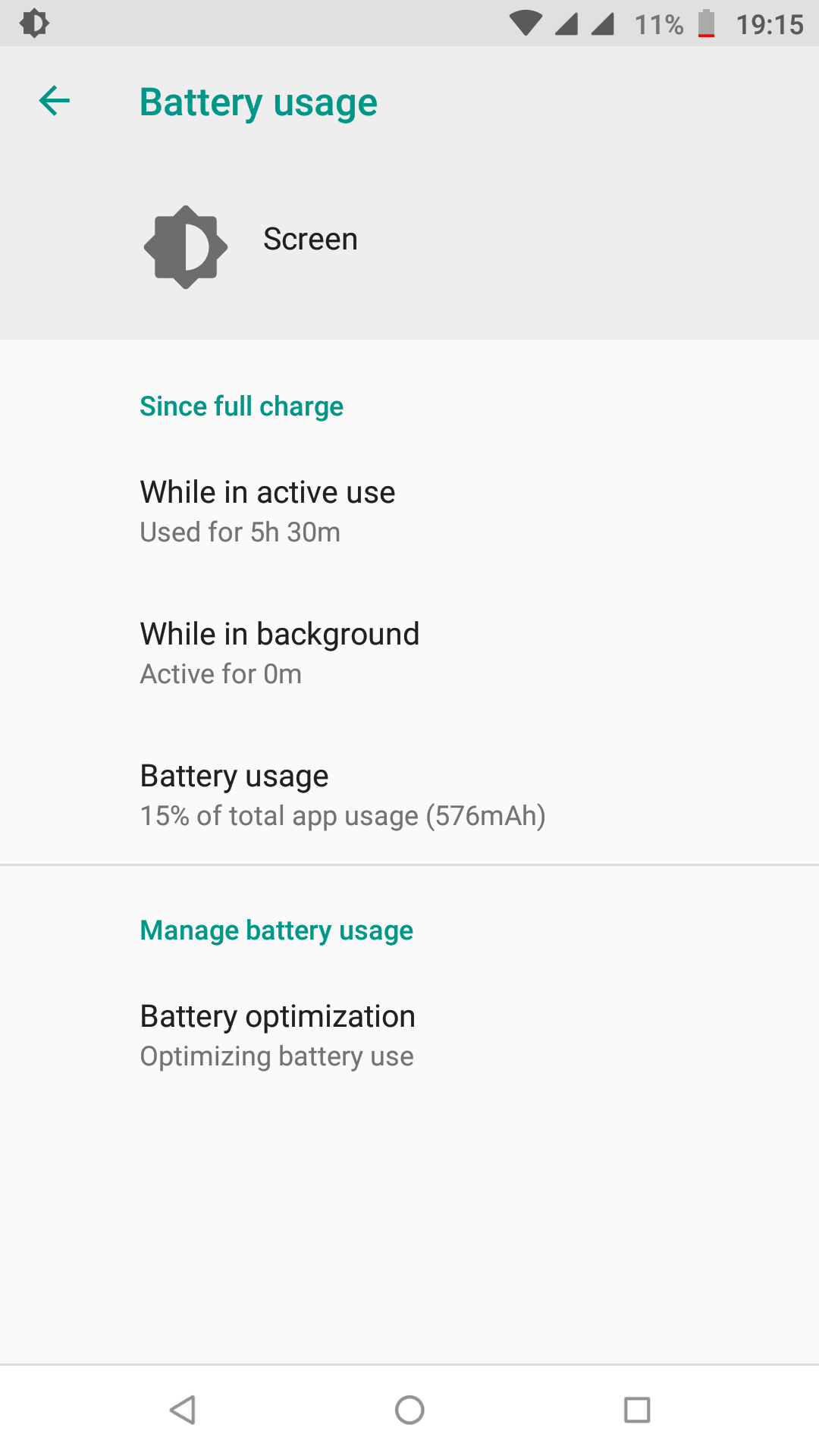Tap the Screen battery usage icon
Image resolution: width=819 pixels, height=1456 pixels.
point(184,246)
